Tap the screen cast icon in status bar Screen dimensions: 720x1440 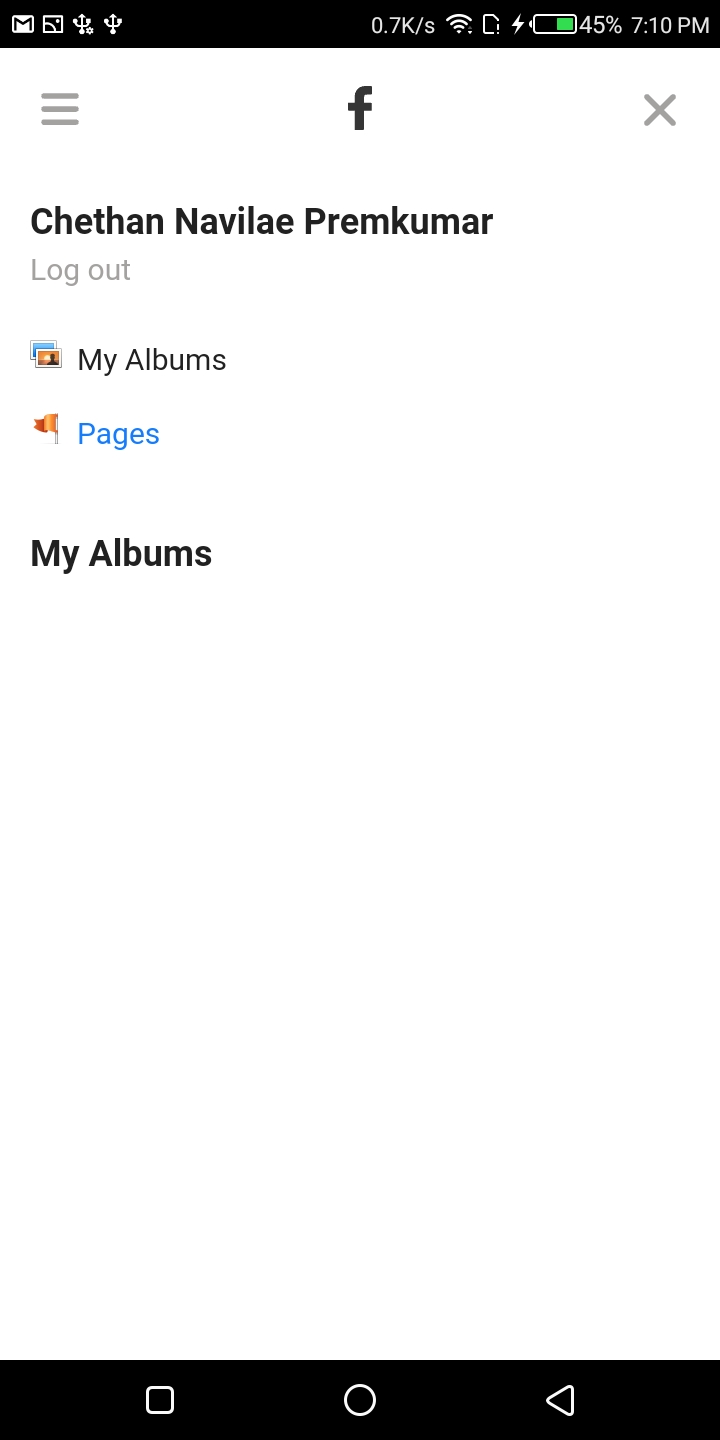[52, 24]
